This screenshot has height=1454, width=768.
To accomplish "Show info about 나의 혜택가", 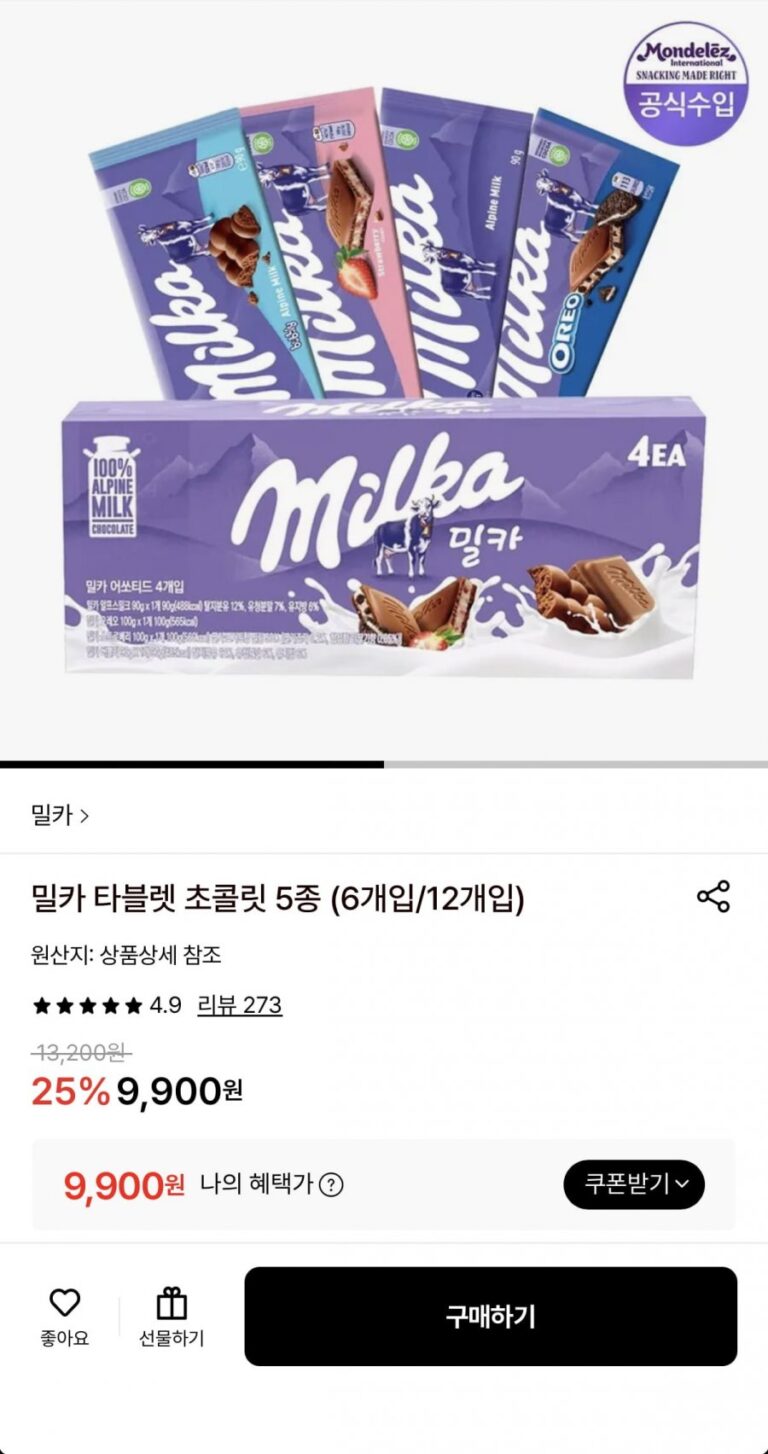I will click(331, 1185).
